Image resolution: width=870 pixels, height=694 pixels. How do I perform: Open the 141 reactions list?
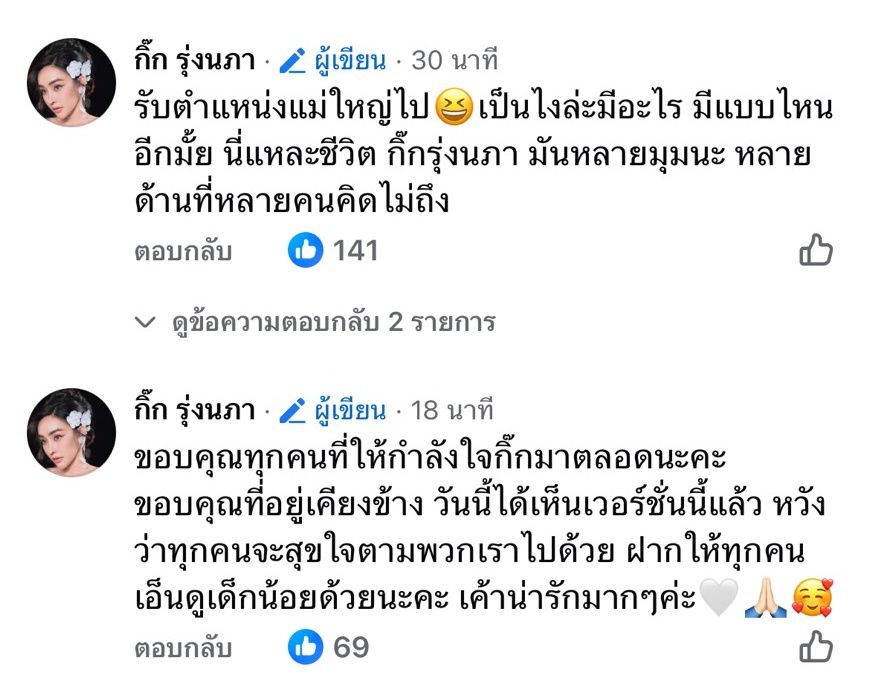334,250
